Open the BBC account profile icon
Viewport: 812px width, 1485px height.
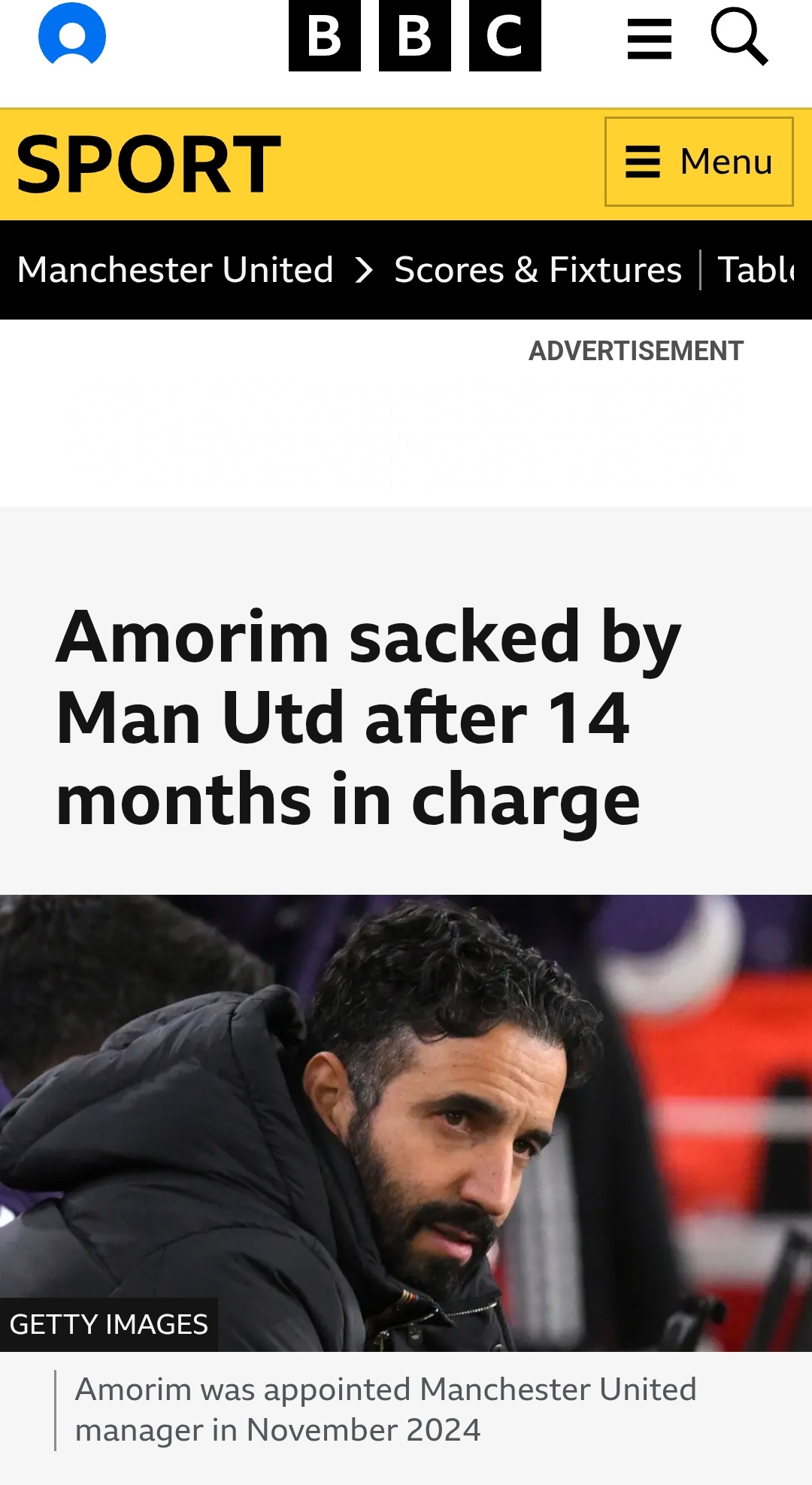point(72,35)
